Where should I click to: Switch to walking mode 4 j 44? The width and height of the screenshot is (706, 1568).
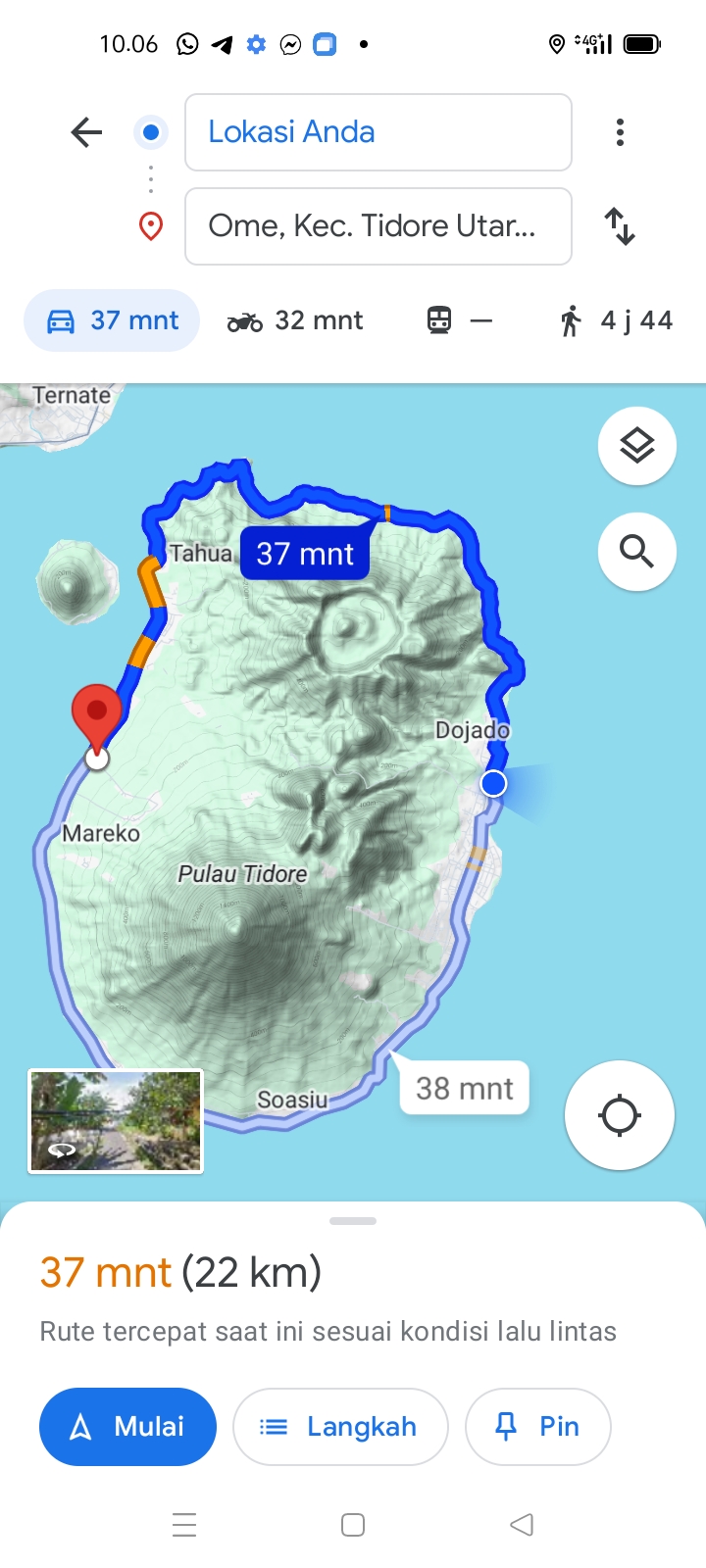pyautogui.click(x=616, y=320)
